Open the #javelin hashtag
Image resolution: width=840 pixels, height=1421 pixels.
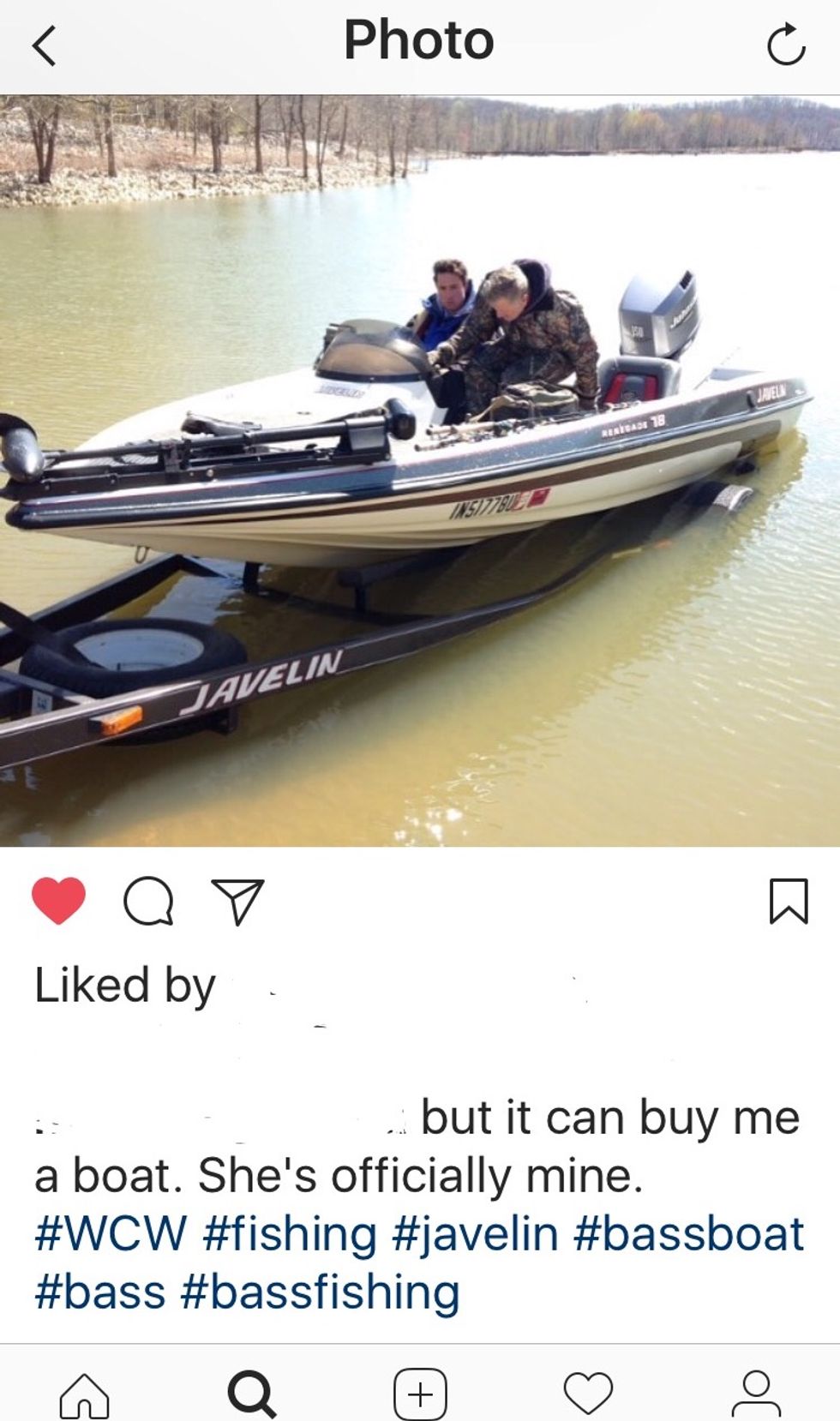[475, 1234]
